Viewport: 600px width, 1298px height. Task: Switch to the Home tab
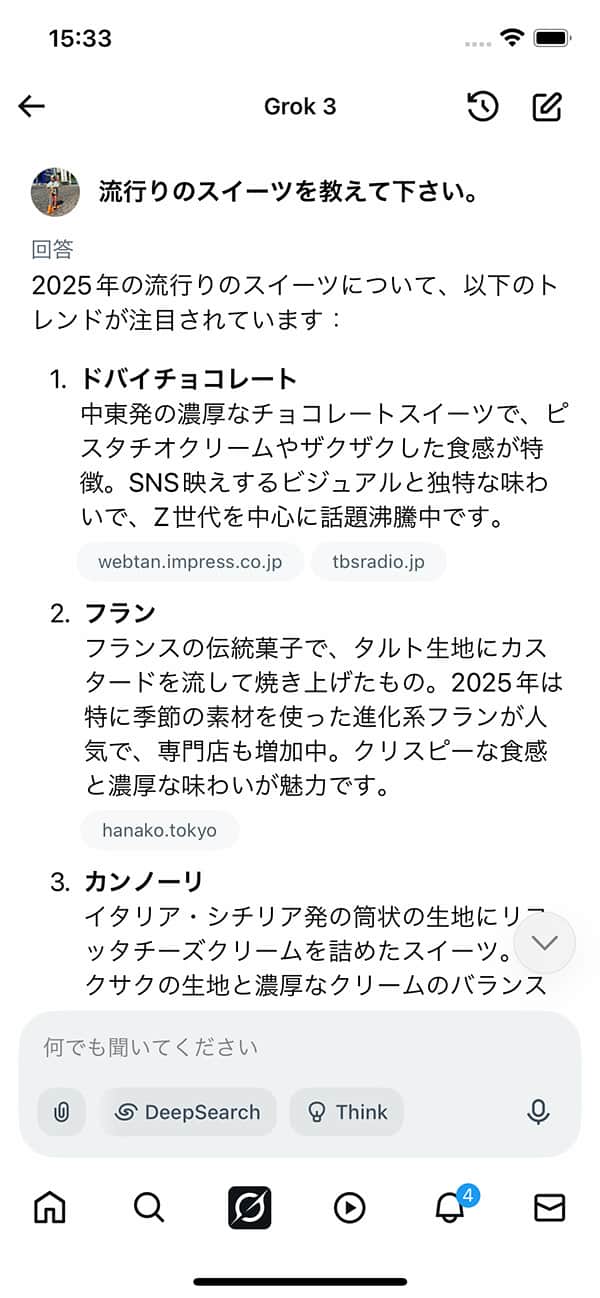tap(50, 1208)
